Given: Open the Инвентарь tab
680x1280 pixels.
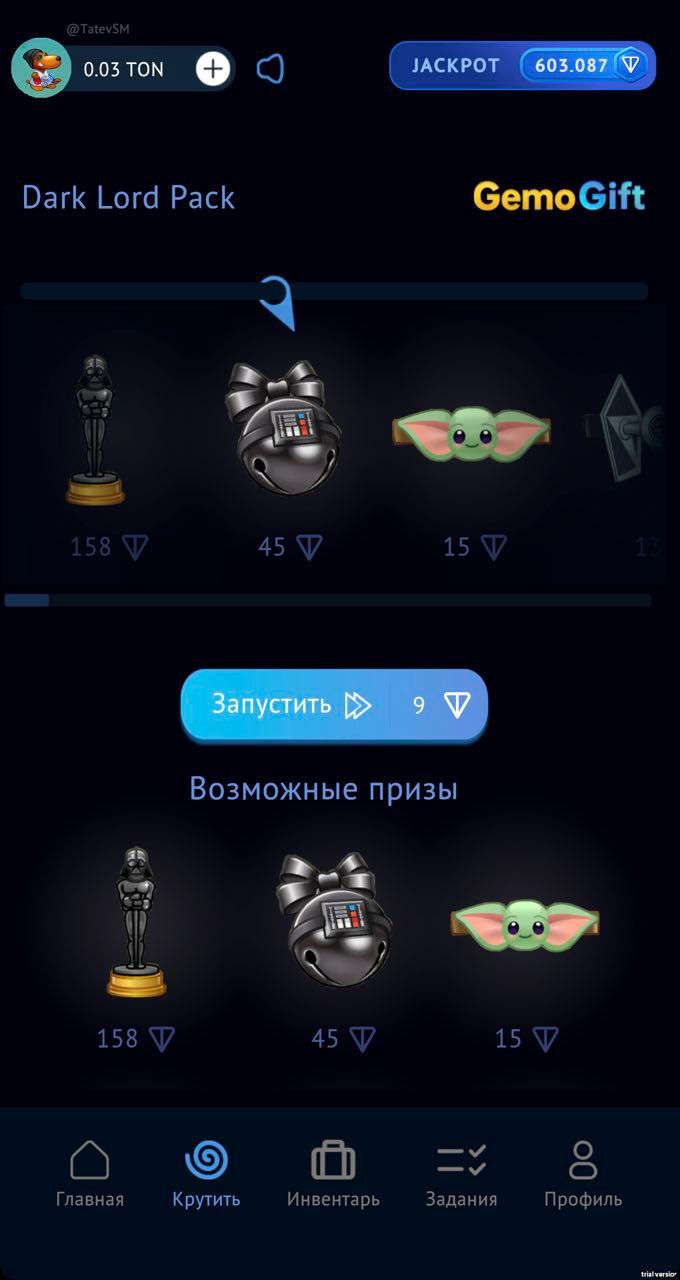Looking at the screenshot, I should coord(333,1175).
